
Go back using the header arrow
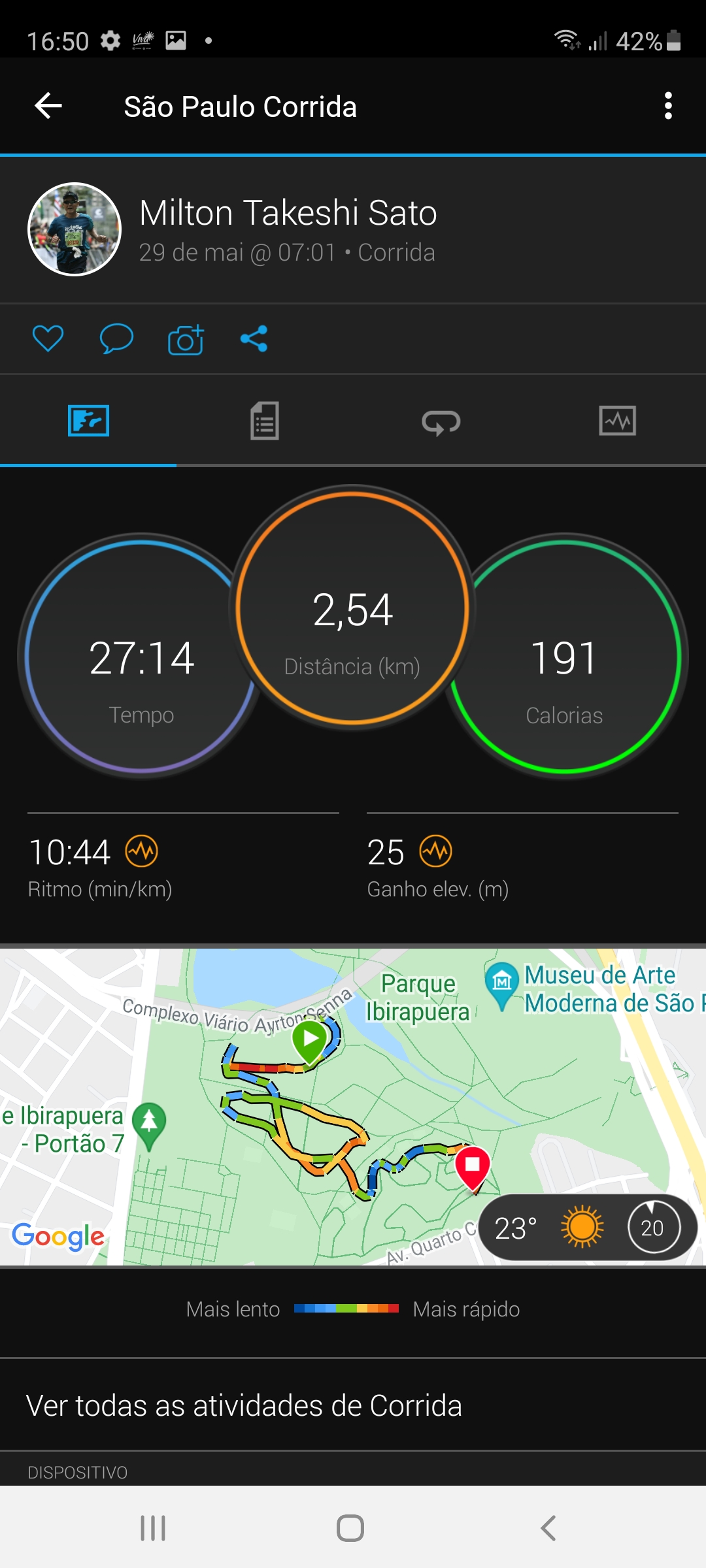(48, 106)
